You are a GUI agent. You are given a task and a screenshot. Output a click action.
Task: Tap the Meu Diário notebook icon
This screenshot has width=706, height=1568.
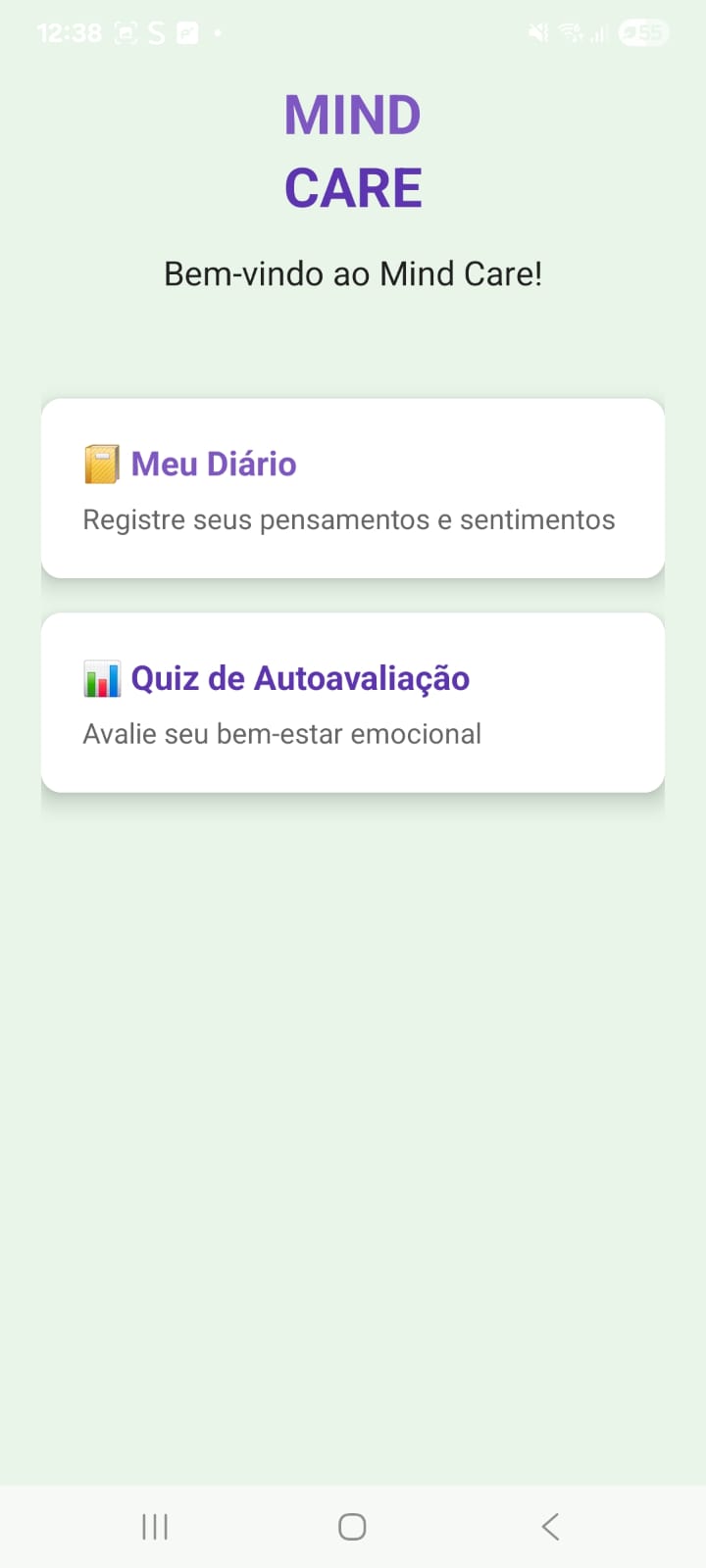point(102,465)
